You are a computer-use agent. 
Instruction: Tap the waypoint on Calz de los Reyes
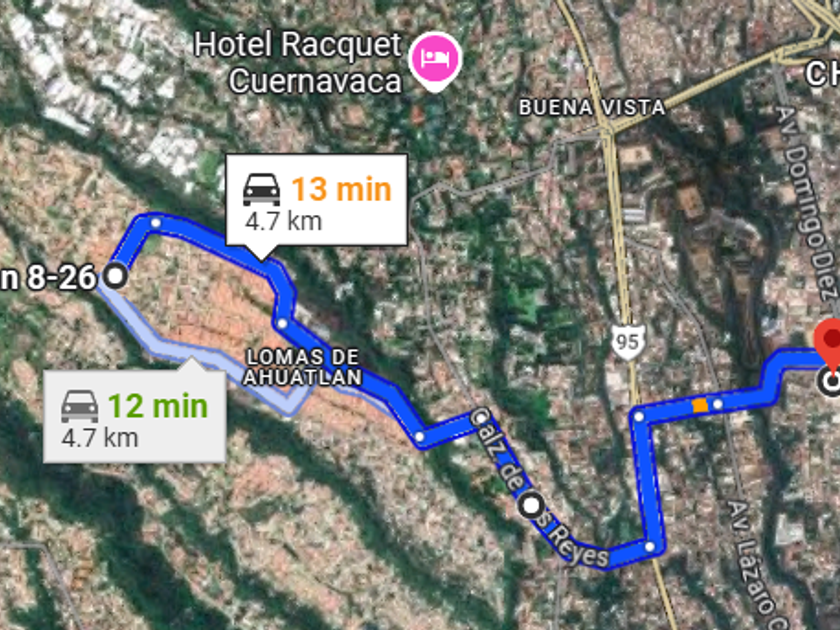click(x=533, y=505)
